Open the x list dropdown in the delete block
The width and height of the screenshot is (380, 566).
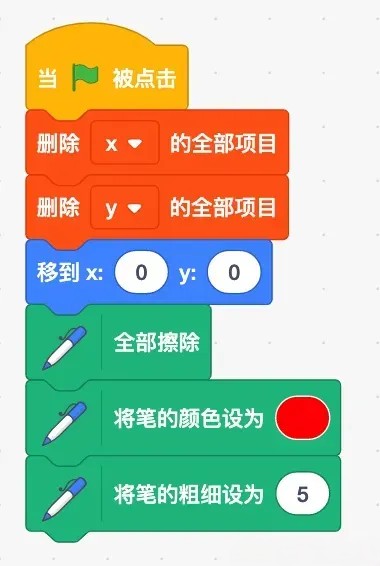[x=125, y=143]
